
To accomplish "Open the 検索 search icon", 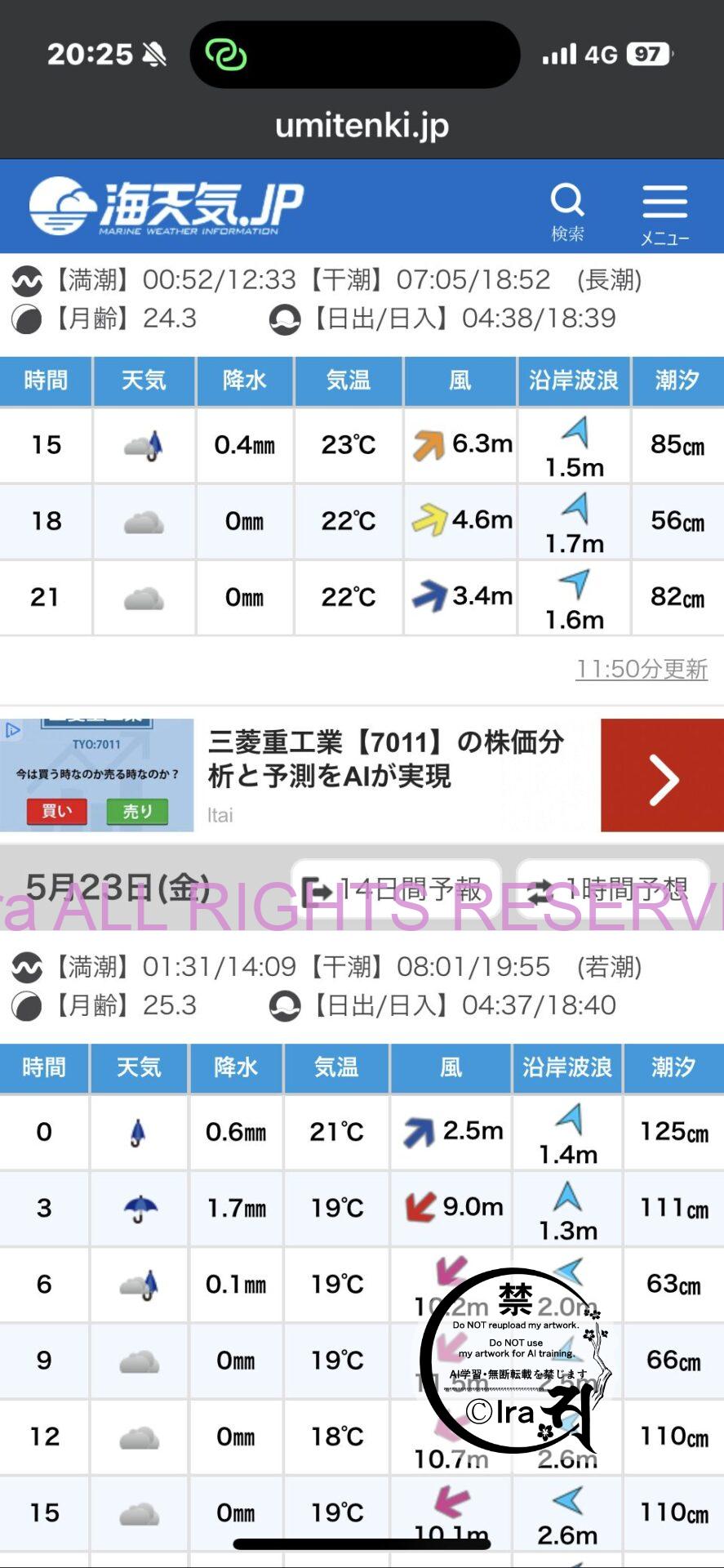I will [x=567, y=210].
